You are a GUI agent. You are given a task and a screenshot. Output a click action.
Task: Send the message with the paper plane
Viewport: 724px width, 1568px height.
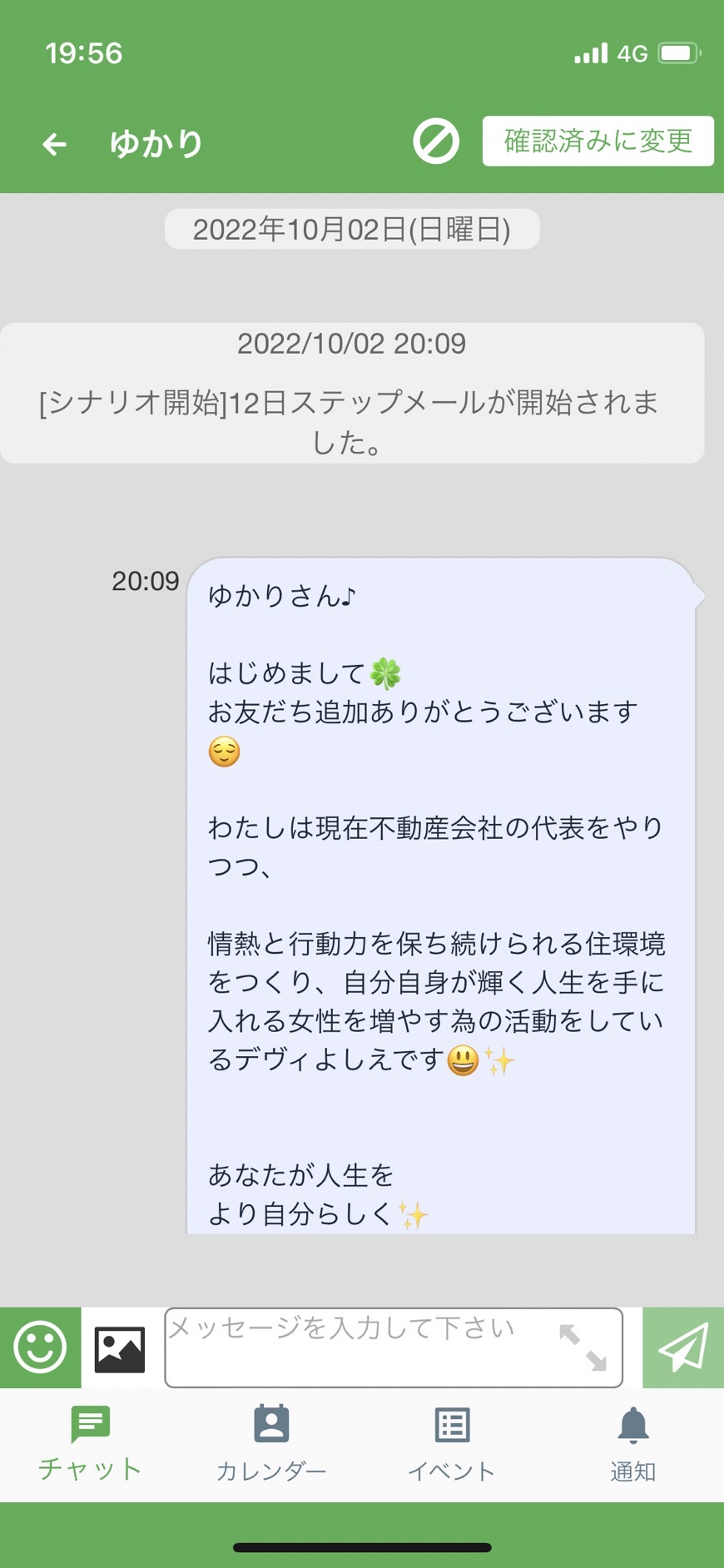pos(683,1347)
